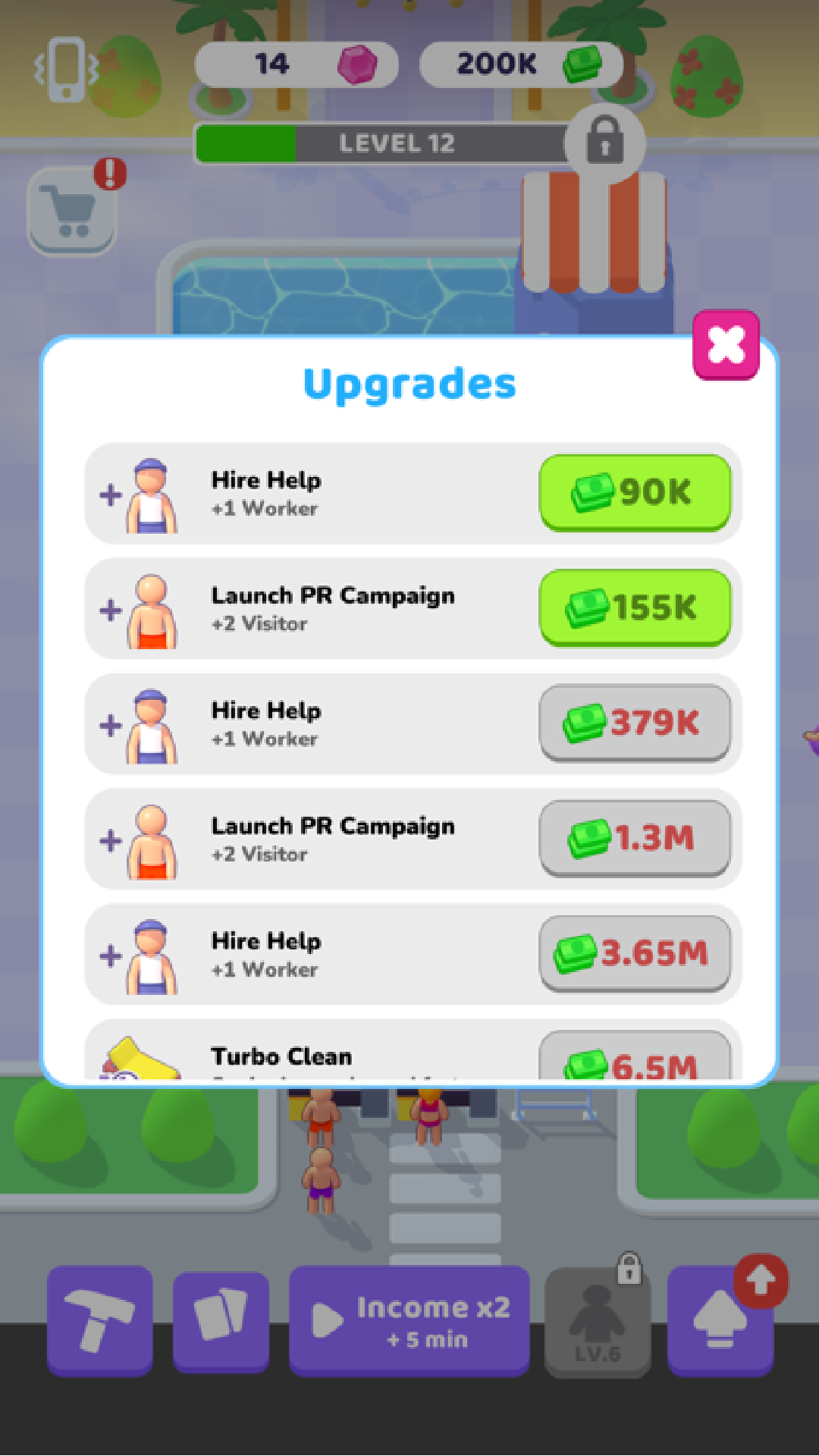Buy Launch PR Campaign for 155K
The width and height of the screenshot is (819, 1456).
pos(635,607)
